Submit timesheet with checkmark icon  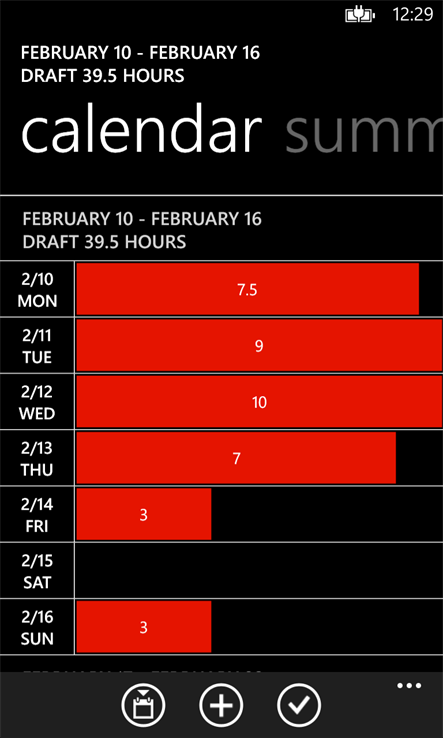tap(299, 706)
